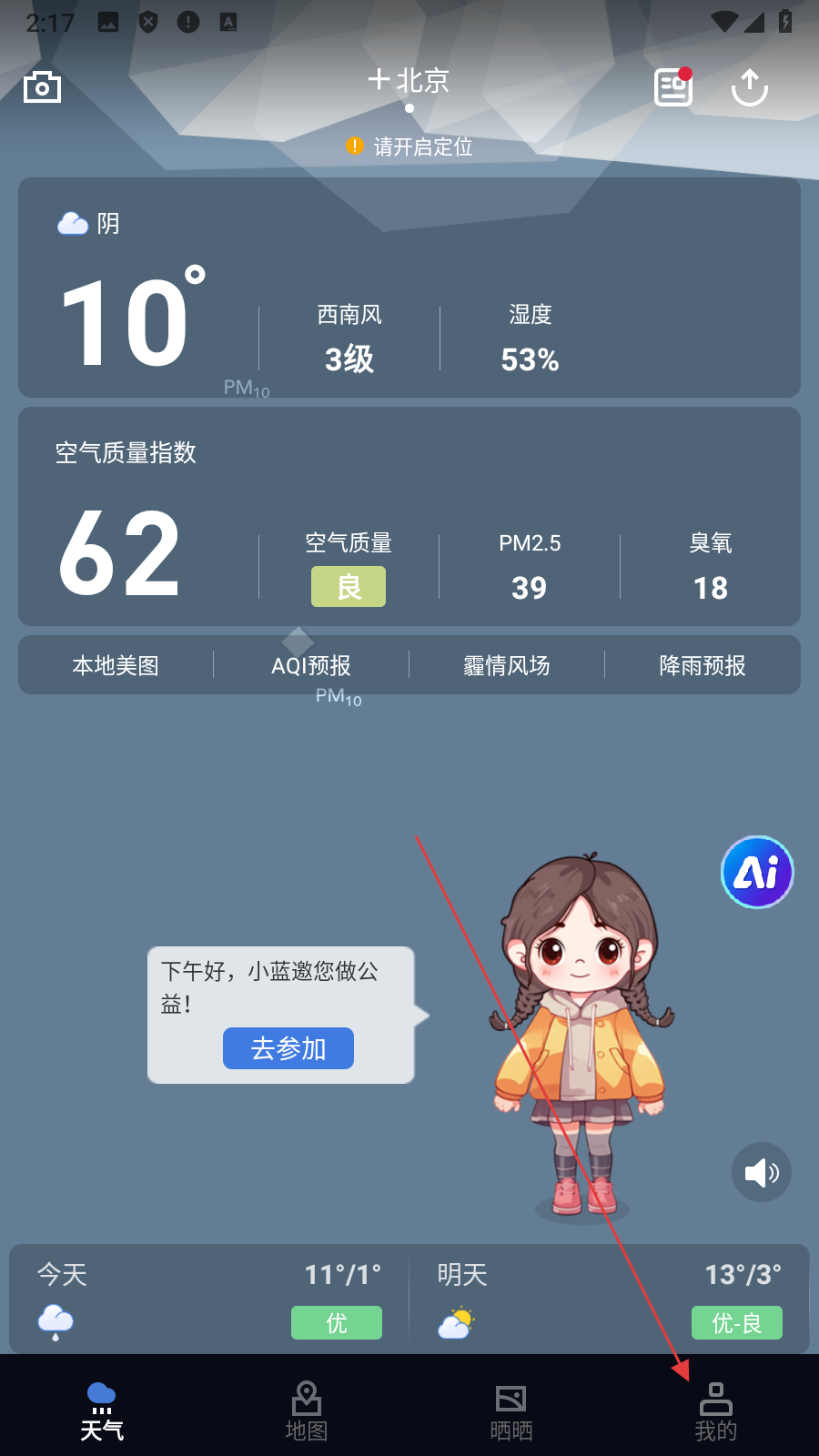Select the 天气 tab
This screenshot has width=819, height=1456.
point(102,1410)
